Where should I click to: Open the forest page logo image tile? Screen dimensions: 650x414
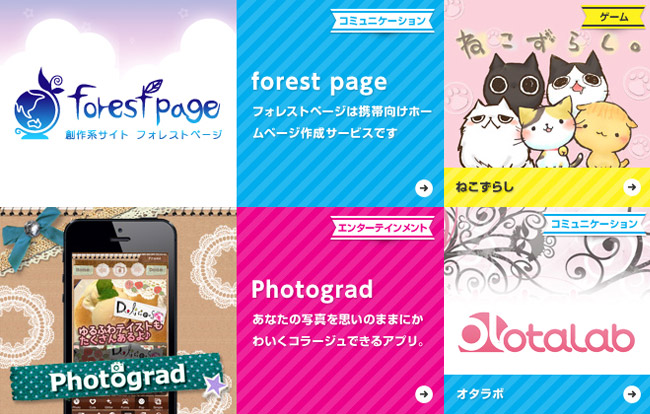click(118, 103)
